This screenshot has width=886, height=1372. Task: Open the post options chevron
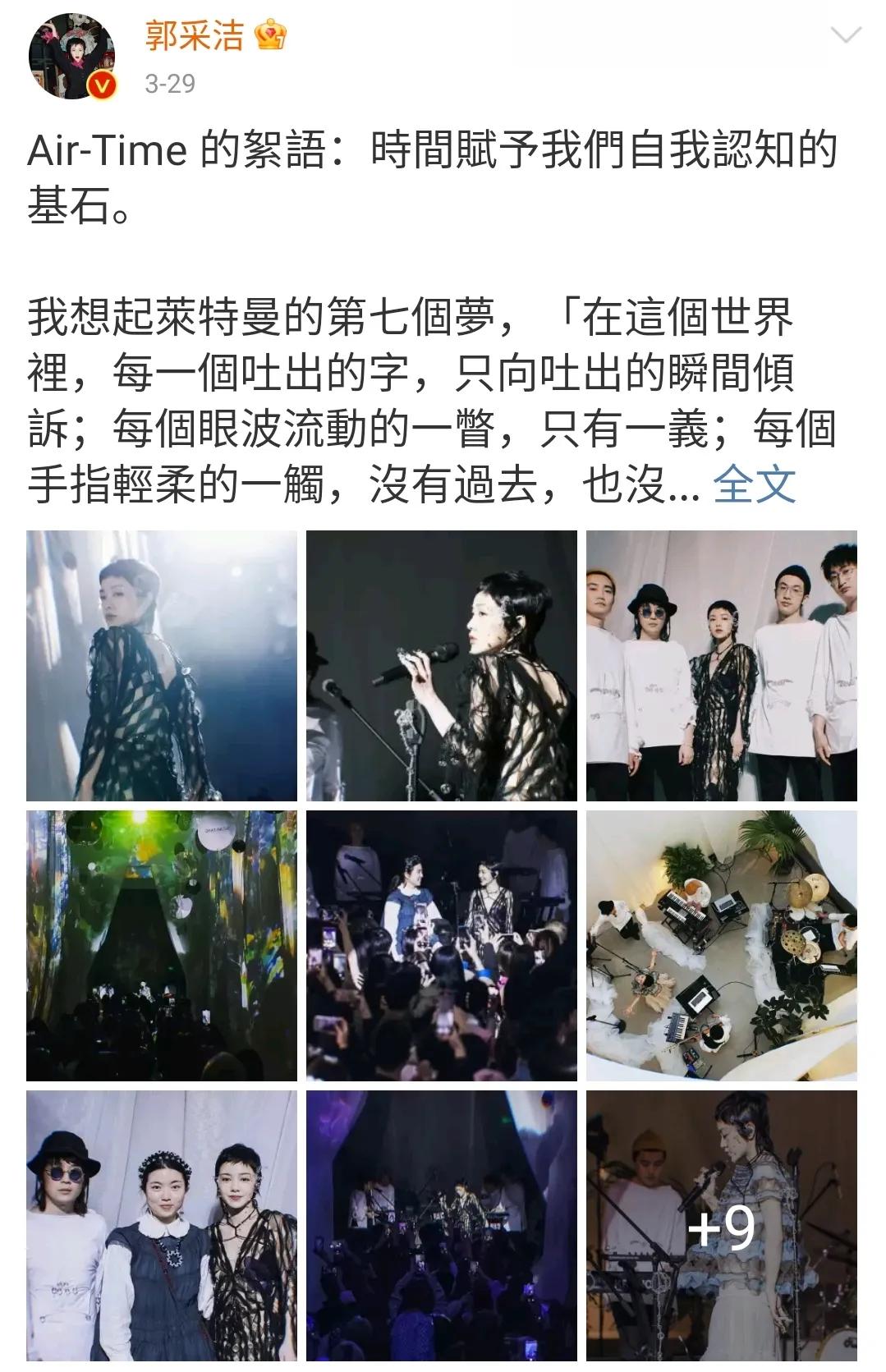tap(846, 35)
